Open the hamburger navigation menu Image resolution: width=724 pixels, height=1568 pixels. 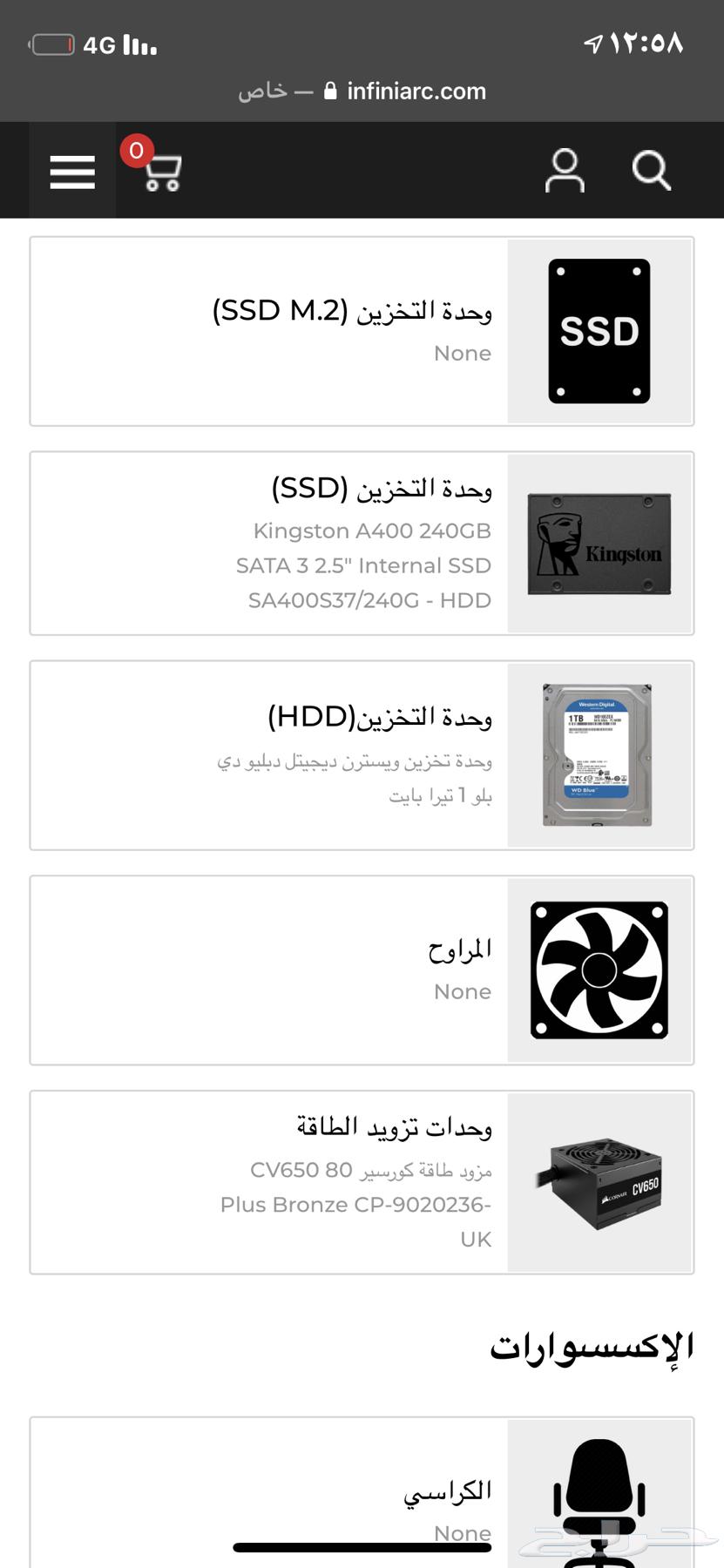pos(72,171)
